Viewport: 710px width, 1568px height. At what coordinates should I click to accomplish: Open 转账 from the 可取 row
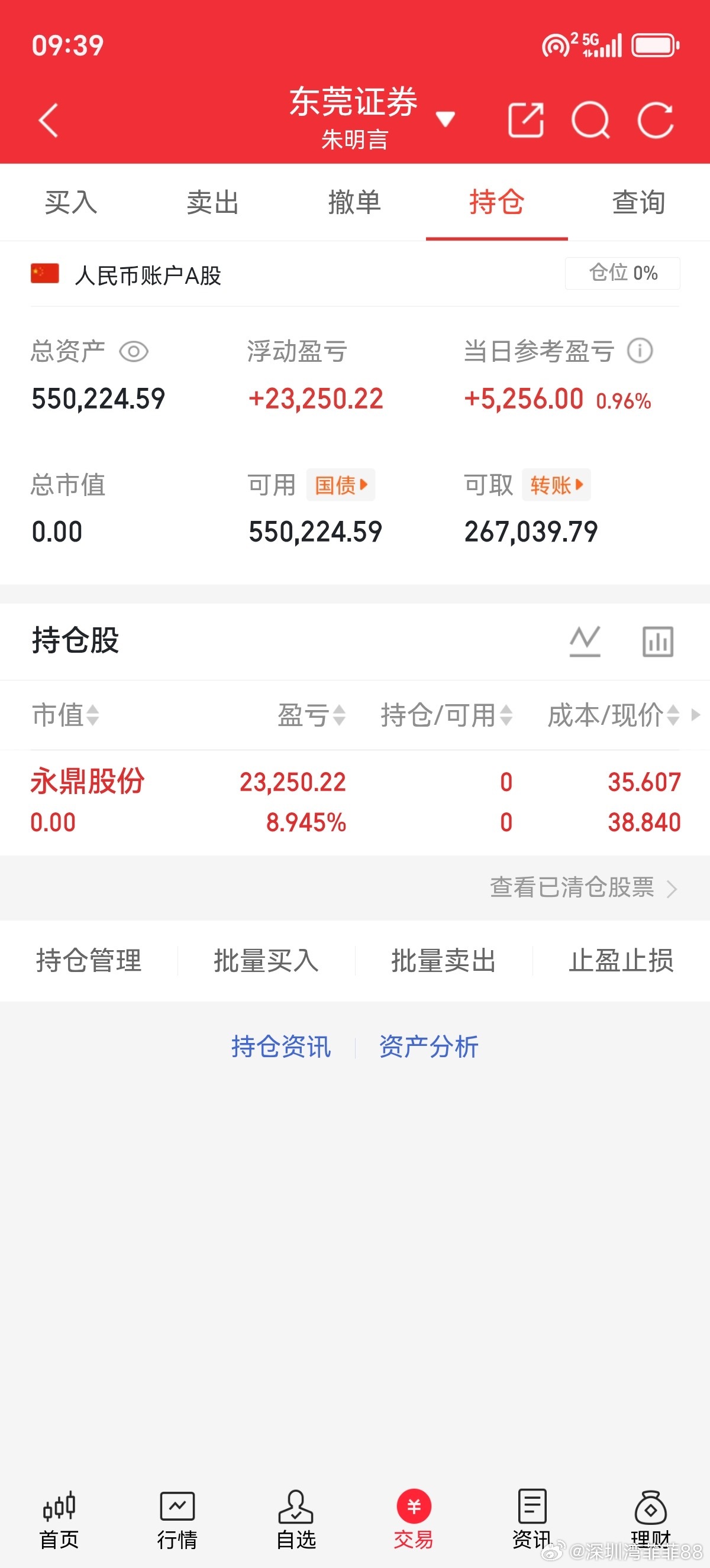pos(556,485)
